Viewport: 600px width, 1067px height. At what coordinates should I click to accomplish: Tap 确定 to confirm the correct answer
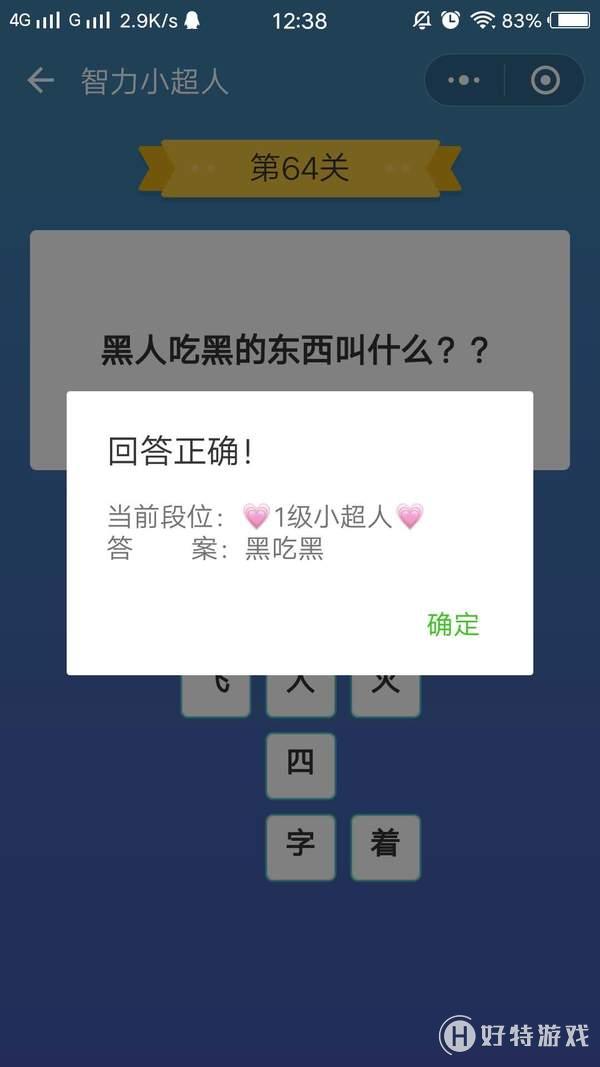453,625
